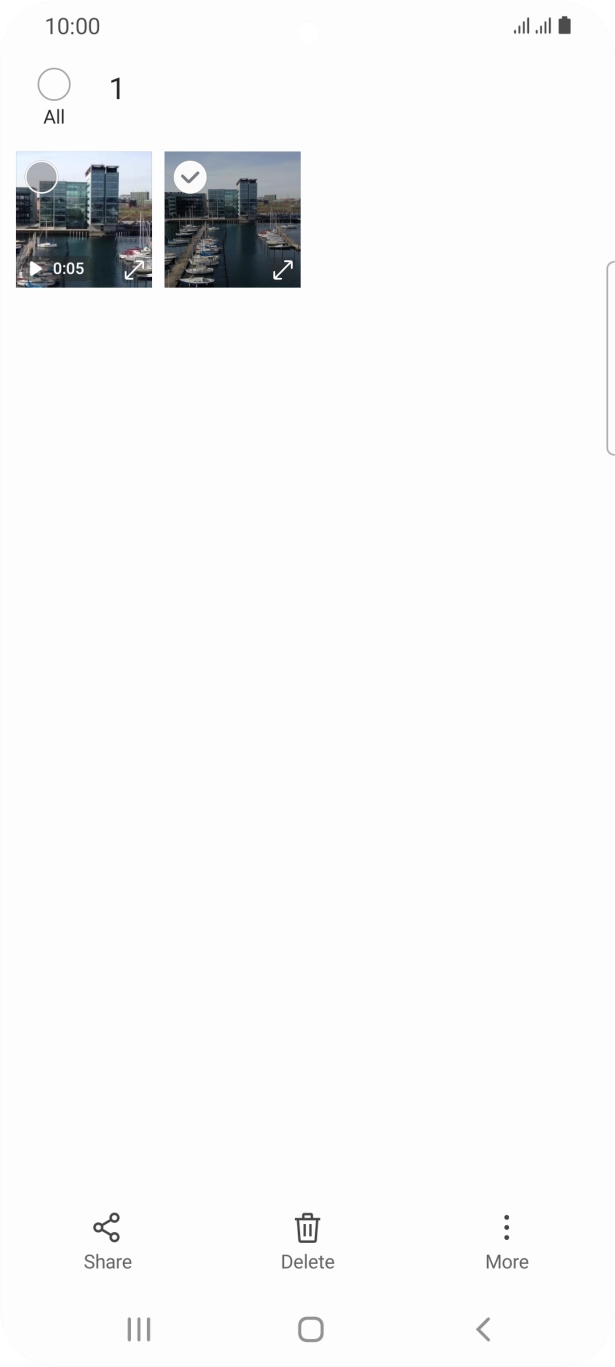Share the selected item
The image size is (615, 1367).
click(x=107, y=1241)
